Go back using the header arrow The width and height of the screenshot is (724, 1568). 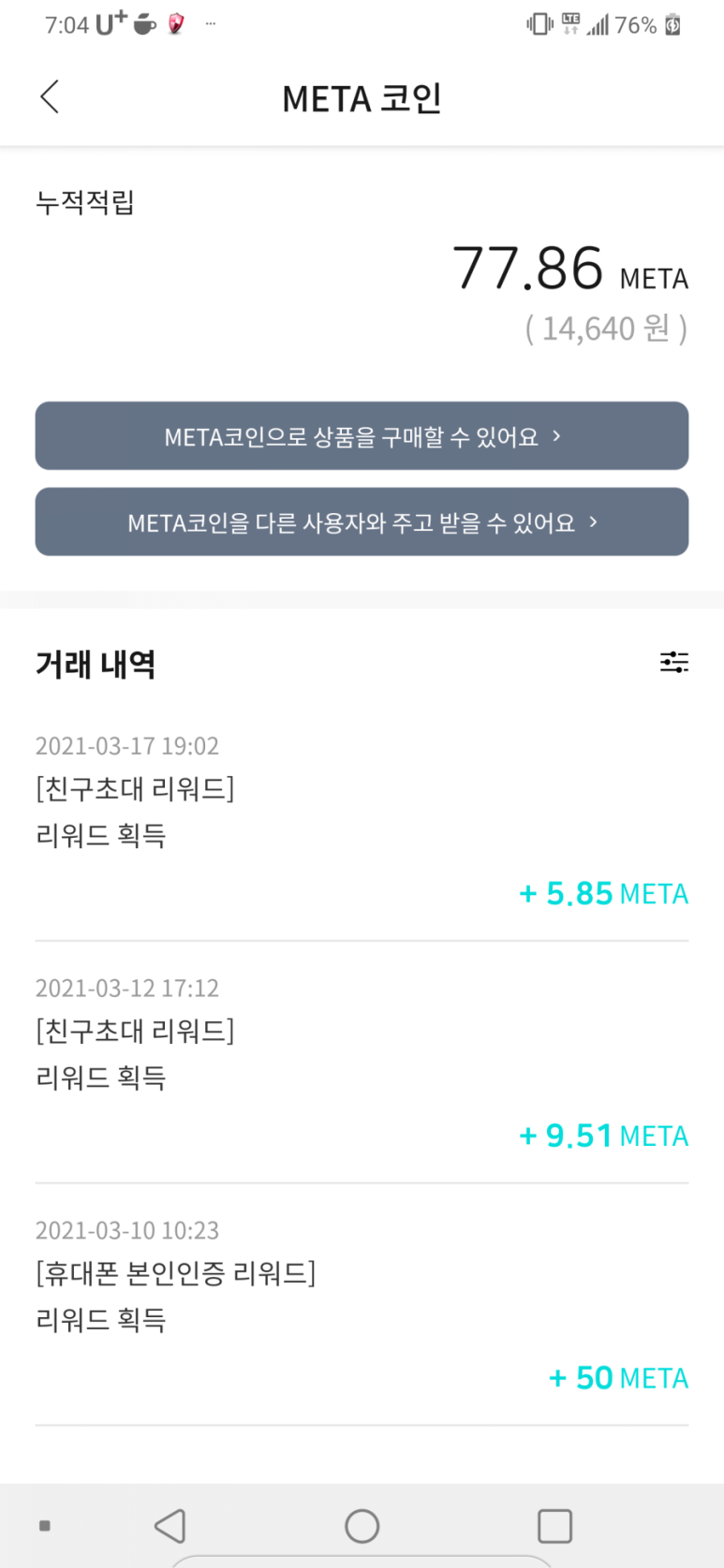(51, 96)
